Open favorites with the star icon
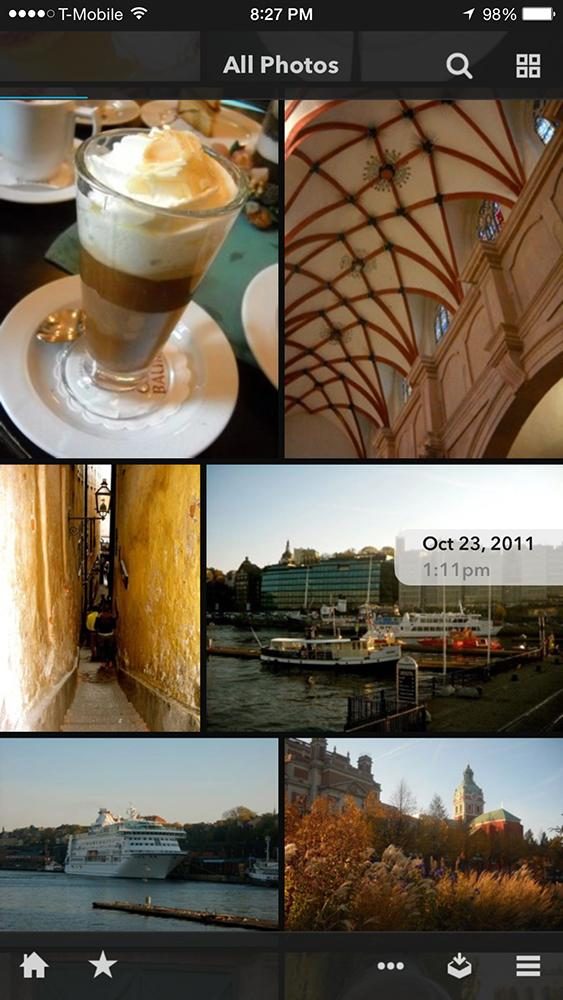The image size is (563, 1000). coord(103,966)
